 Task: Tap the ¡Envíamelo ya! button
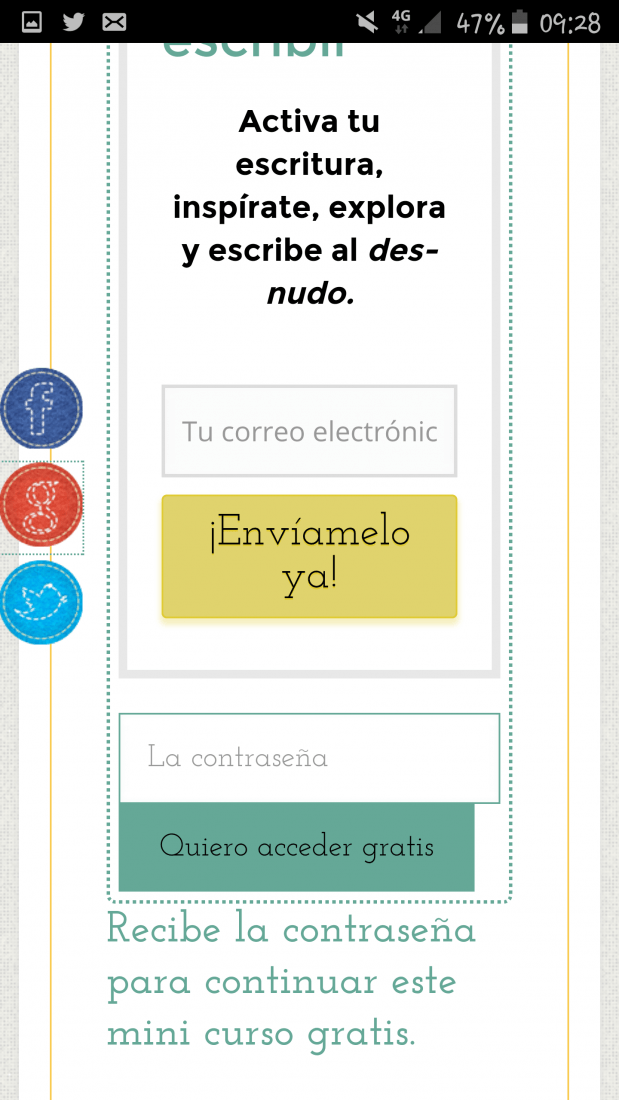(310, 556)
